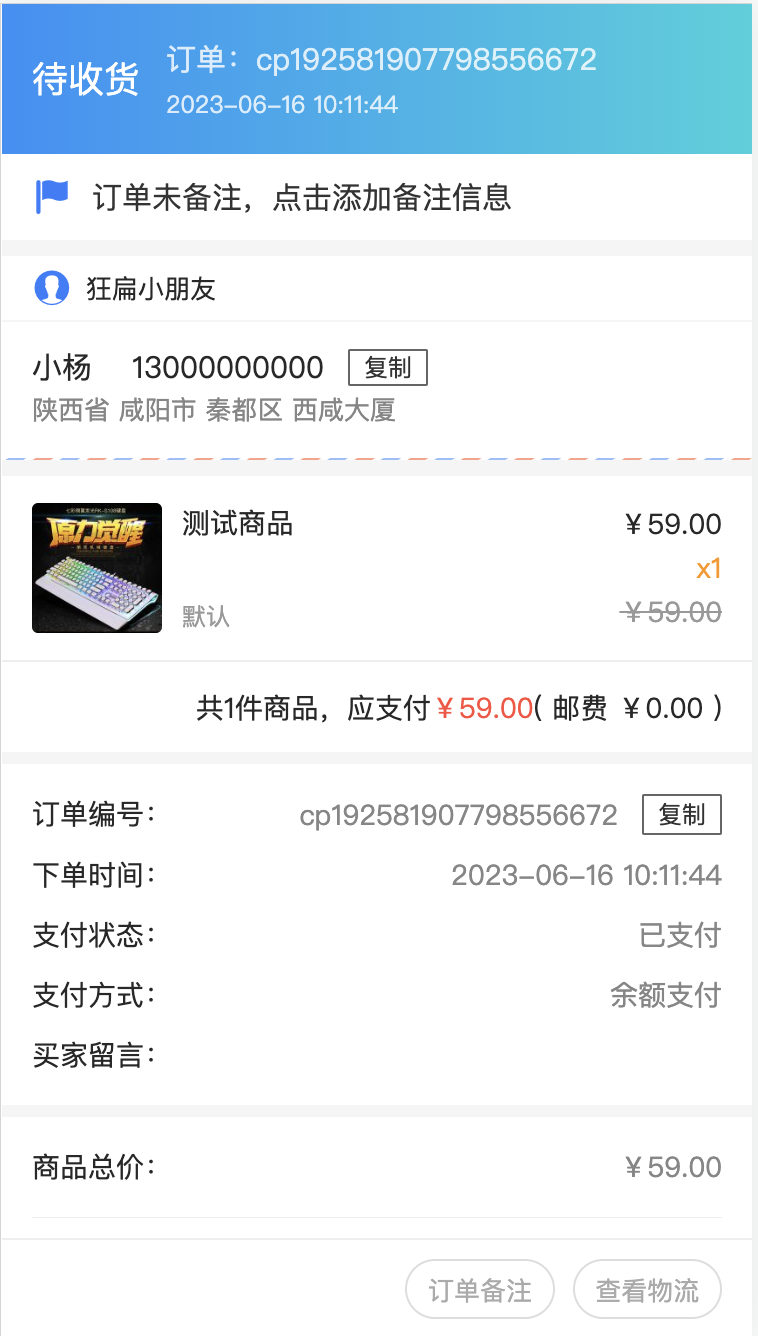Open 订单备注 to add an order note
The height and width of the screenshot is (1336, 758).
(479, 1289)
